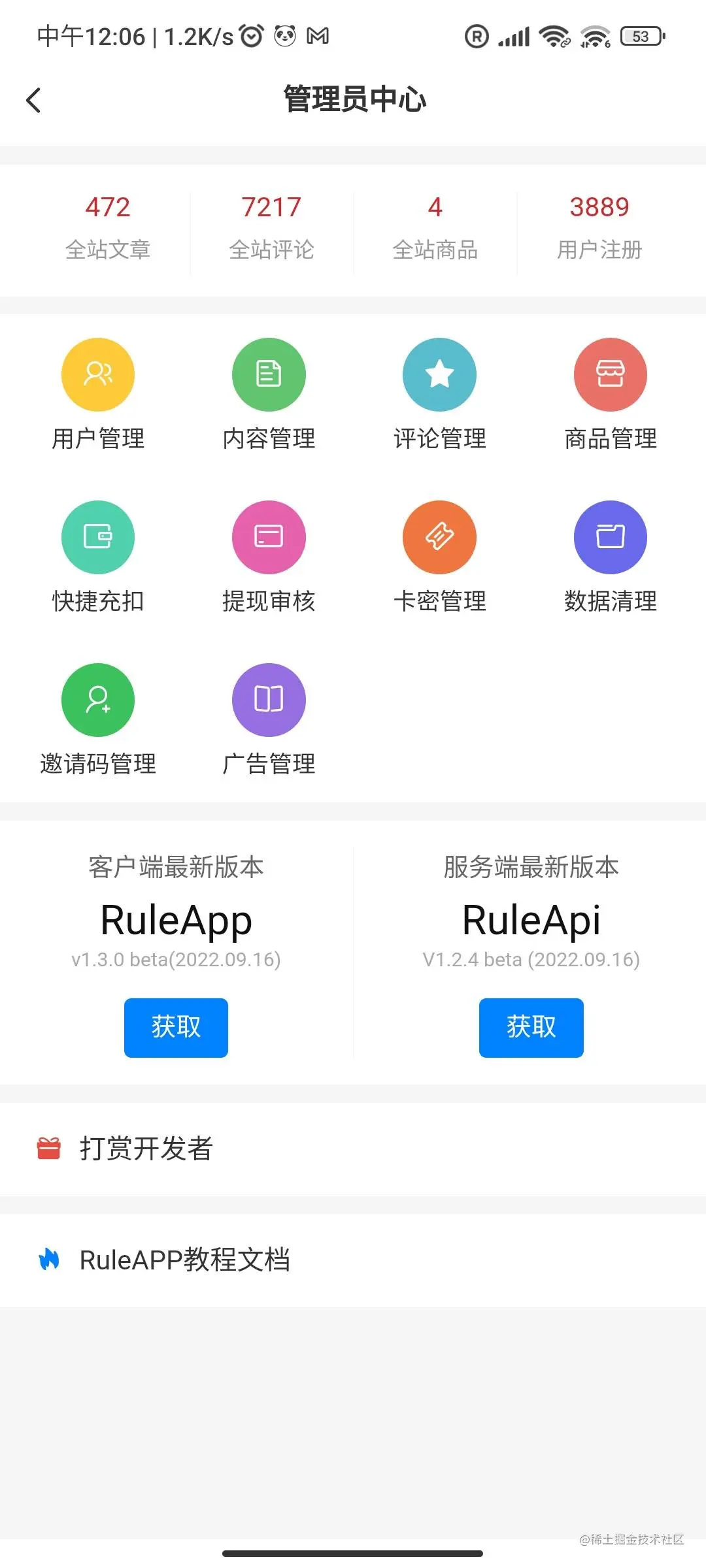706x1568 pixels.
Task: View the 3889 用户注册 statistic
Action: (x=599, y=225)
